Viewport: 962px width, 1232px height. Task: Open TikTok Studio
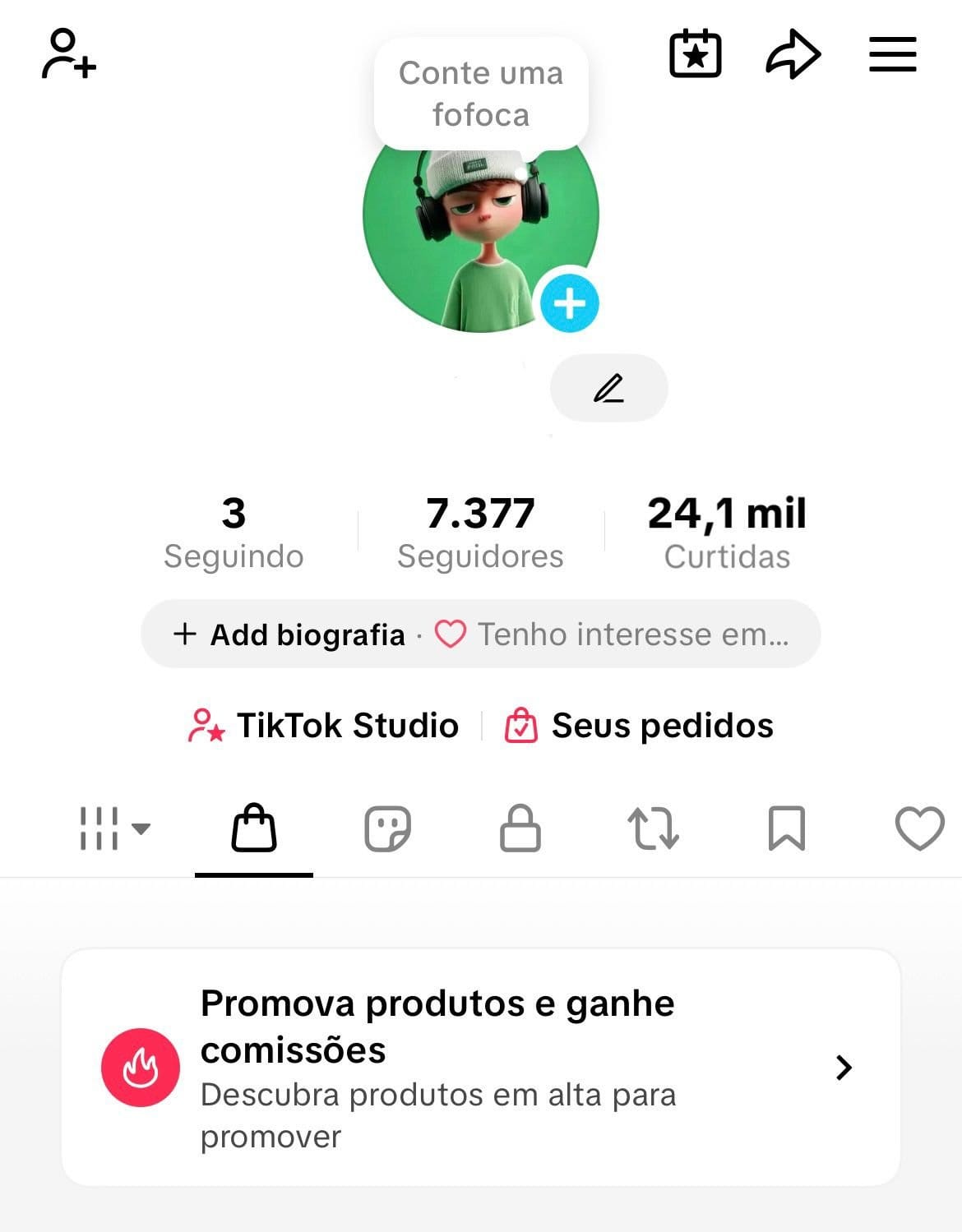click(x=324, y=726)
